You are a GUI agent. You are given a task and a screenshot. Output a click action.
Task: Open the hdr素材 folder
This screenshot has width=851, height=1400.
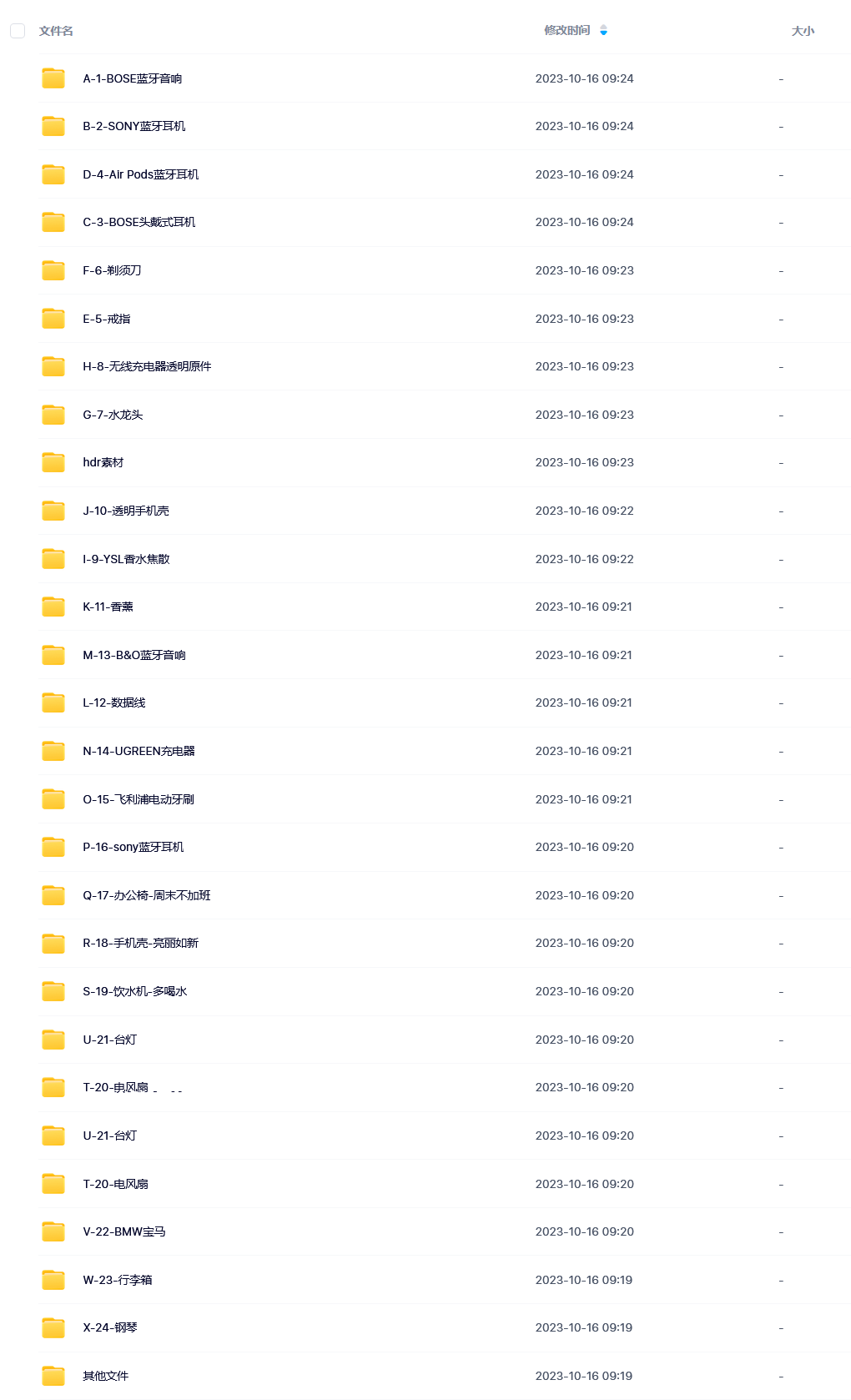[x=103, y=462]
